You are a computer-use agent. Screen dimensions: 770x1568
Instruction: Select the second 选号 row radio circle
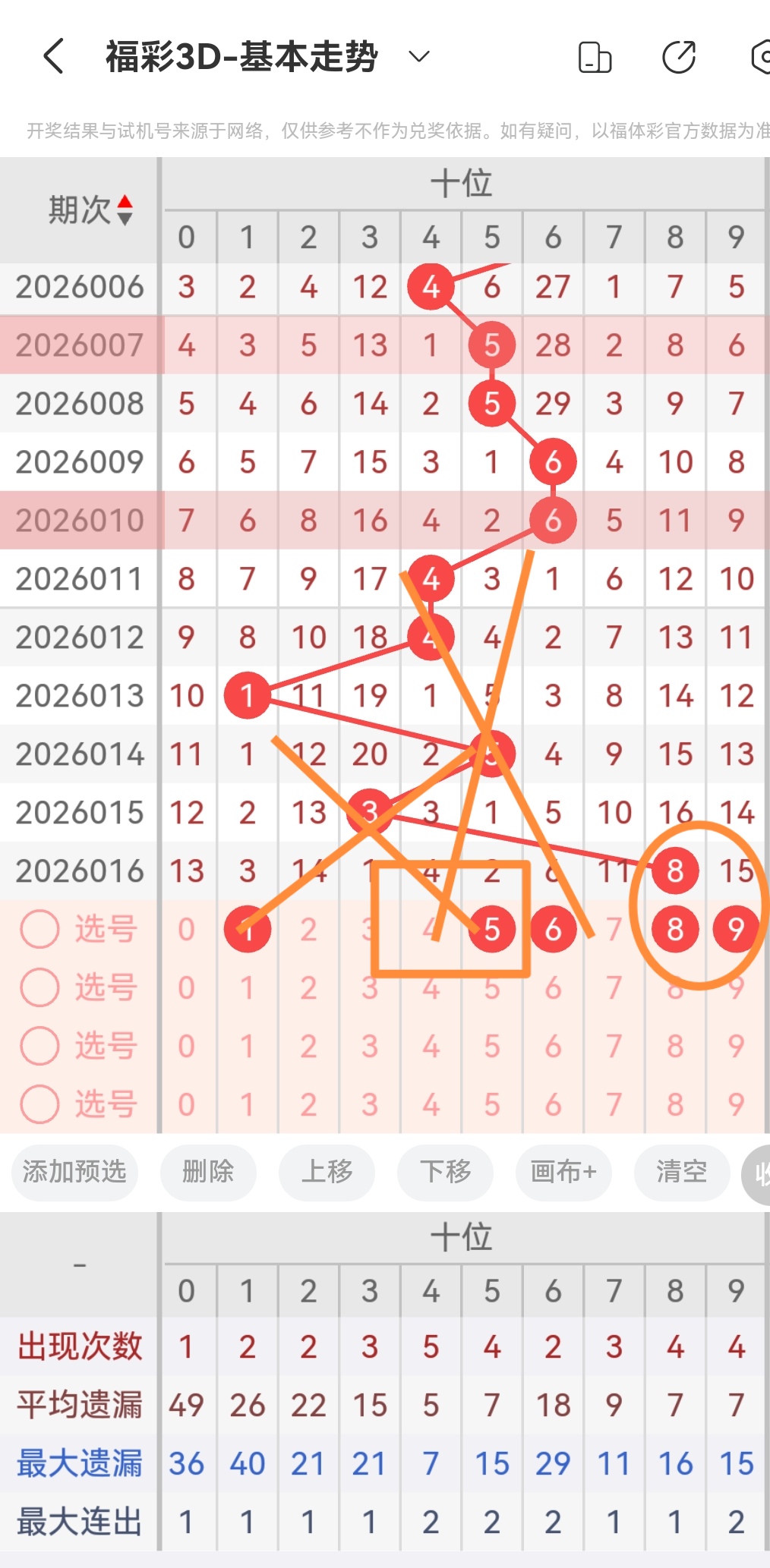(x=39, y=987)
